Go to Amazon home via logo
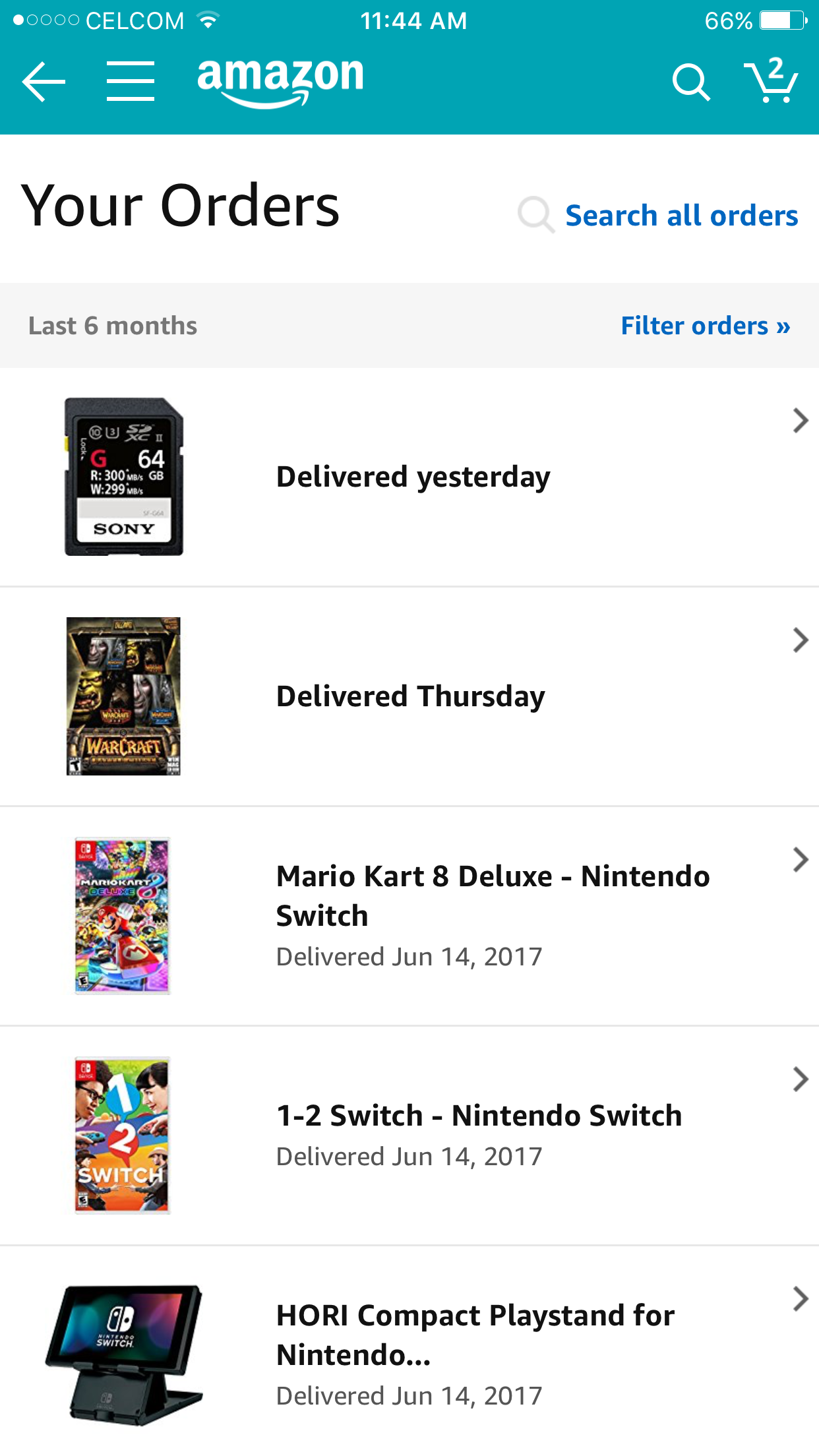This screenshot has width=819, height=1456. [280, 81]
